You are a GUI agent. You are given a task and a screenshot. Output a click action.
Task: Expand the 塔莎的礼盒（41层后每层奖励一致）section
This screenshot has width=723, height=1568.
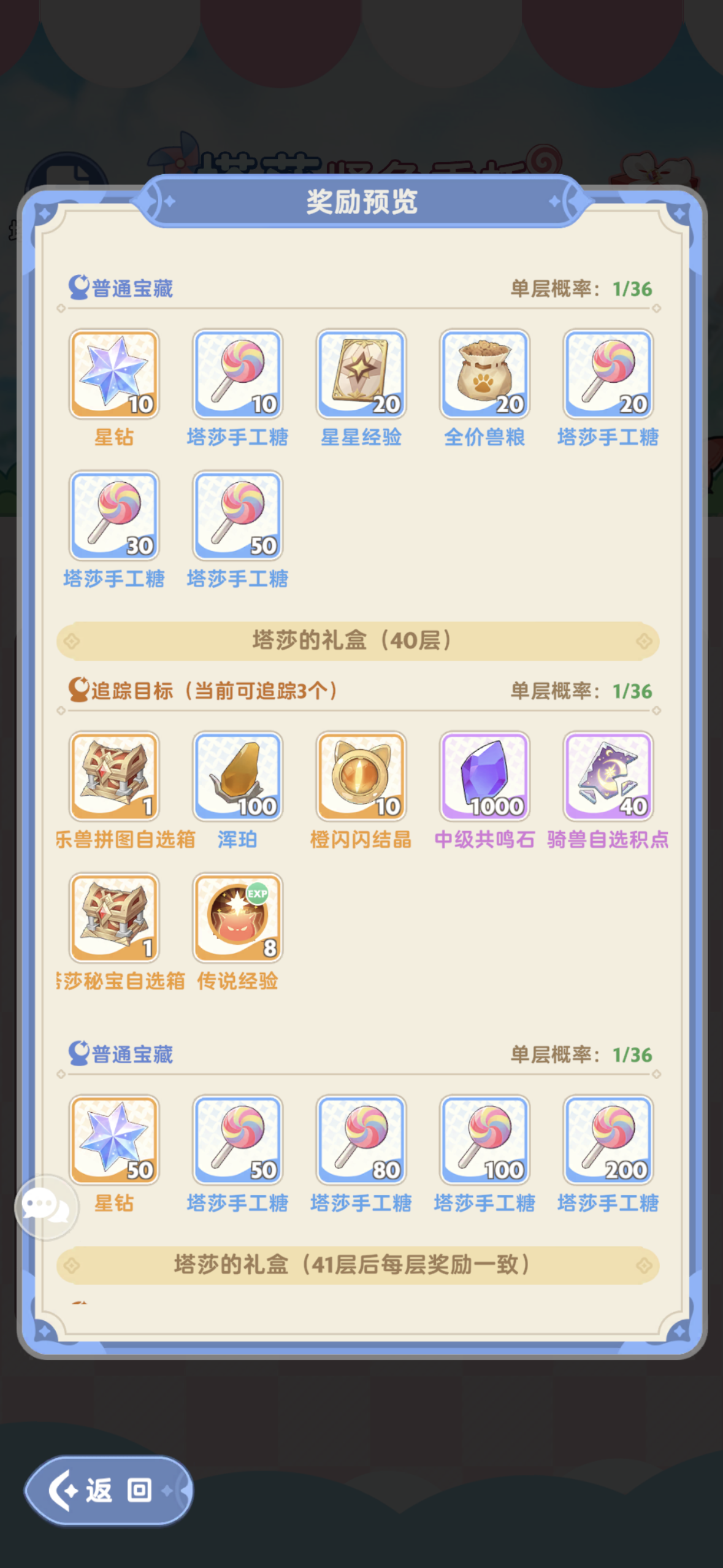coord(361,1265)
